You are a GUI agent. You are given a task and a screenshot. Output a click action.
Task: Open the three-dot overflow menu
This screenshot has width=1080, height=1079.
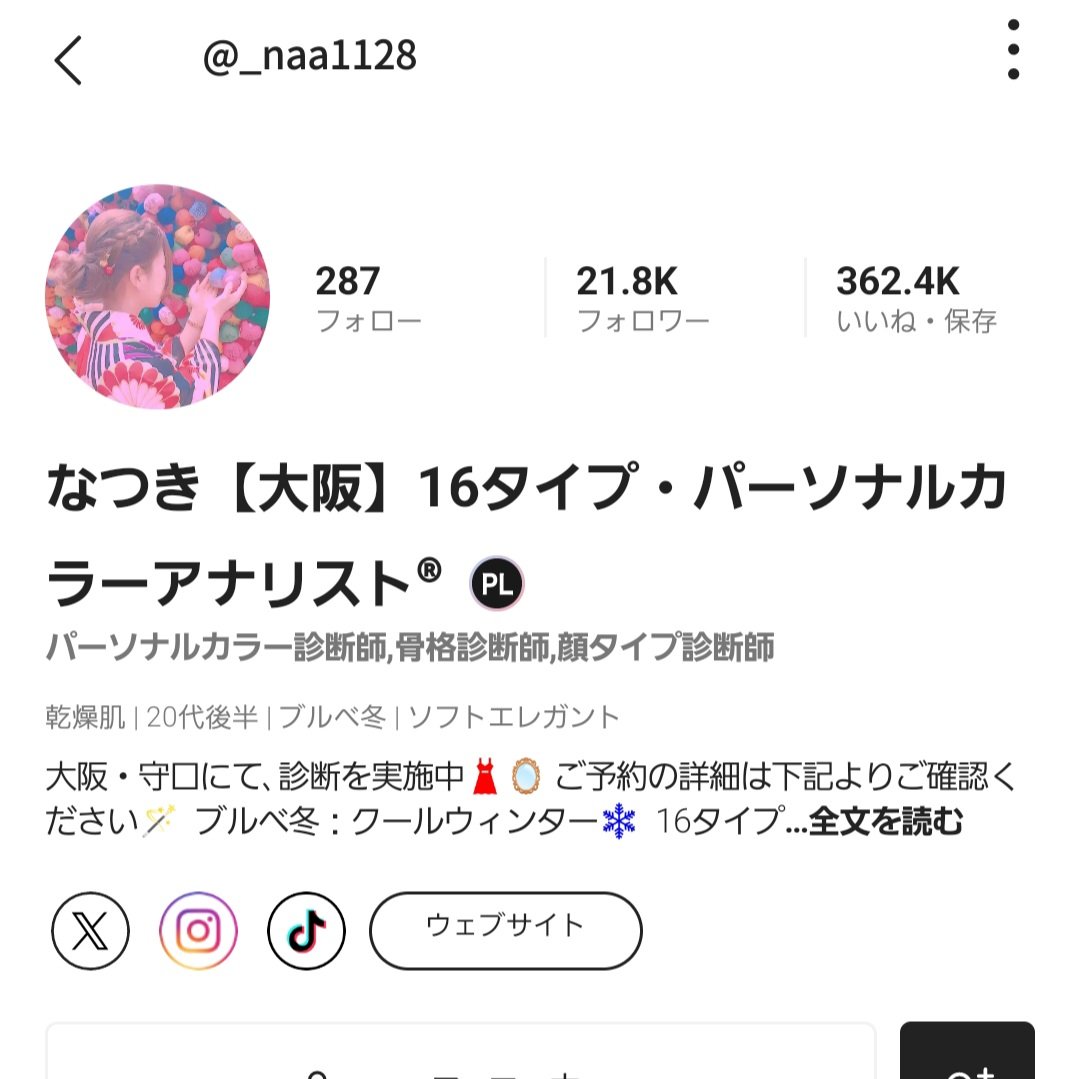1013,49
